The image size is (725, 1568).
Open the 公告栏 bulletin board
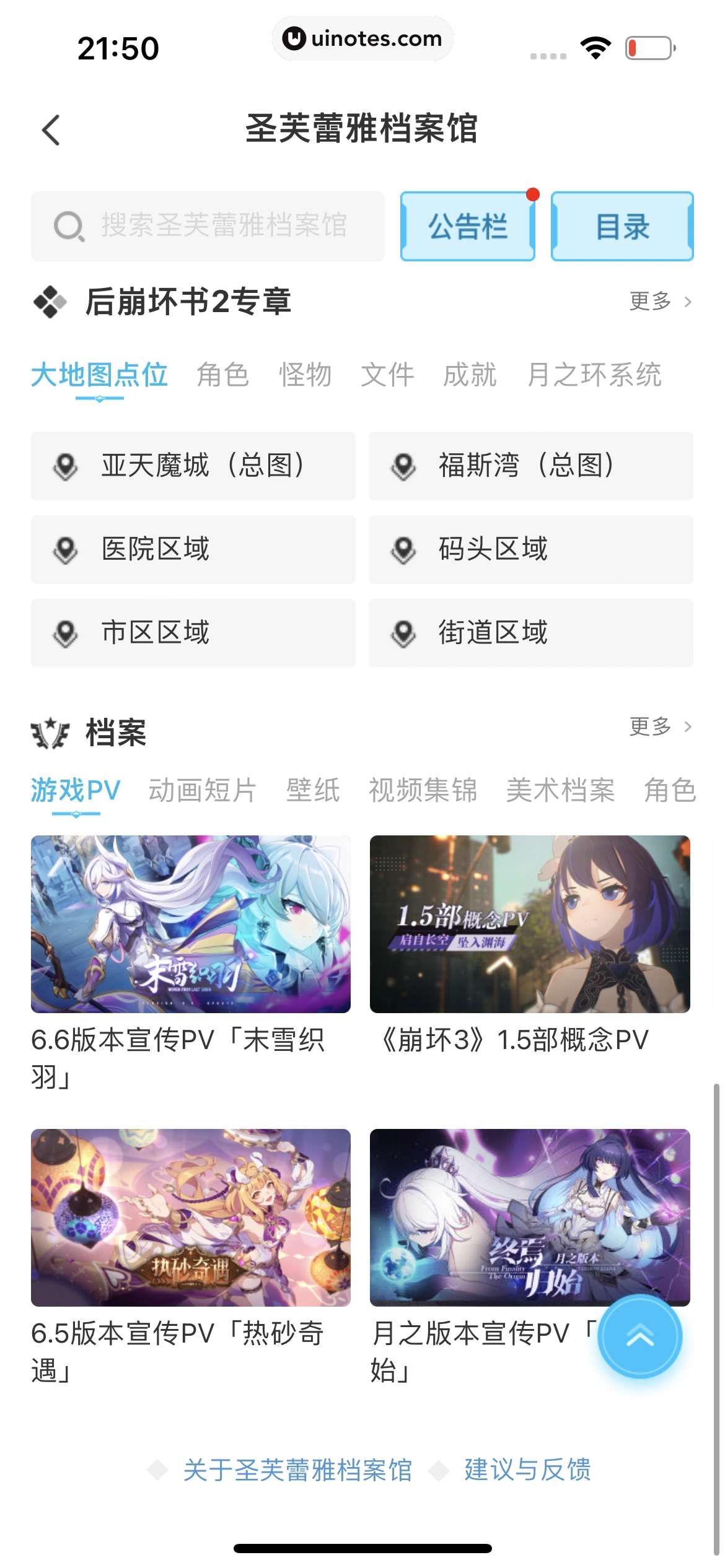click(x=468, y=226)
